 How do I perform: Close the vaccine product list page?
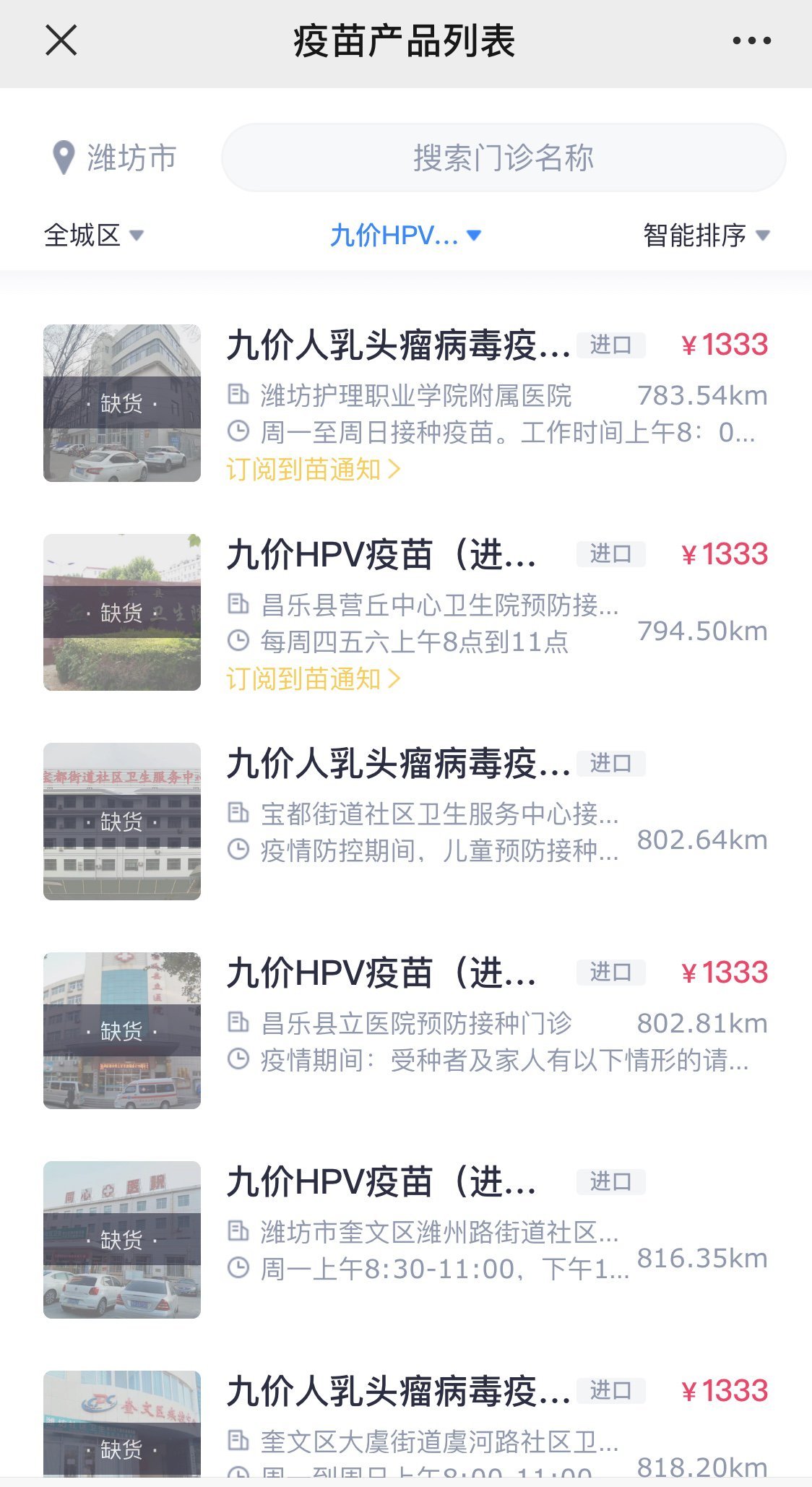tap(61, 40)
